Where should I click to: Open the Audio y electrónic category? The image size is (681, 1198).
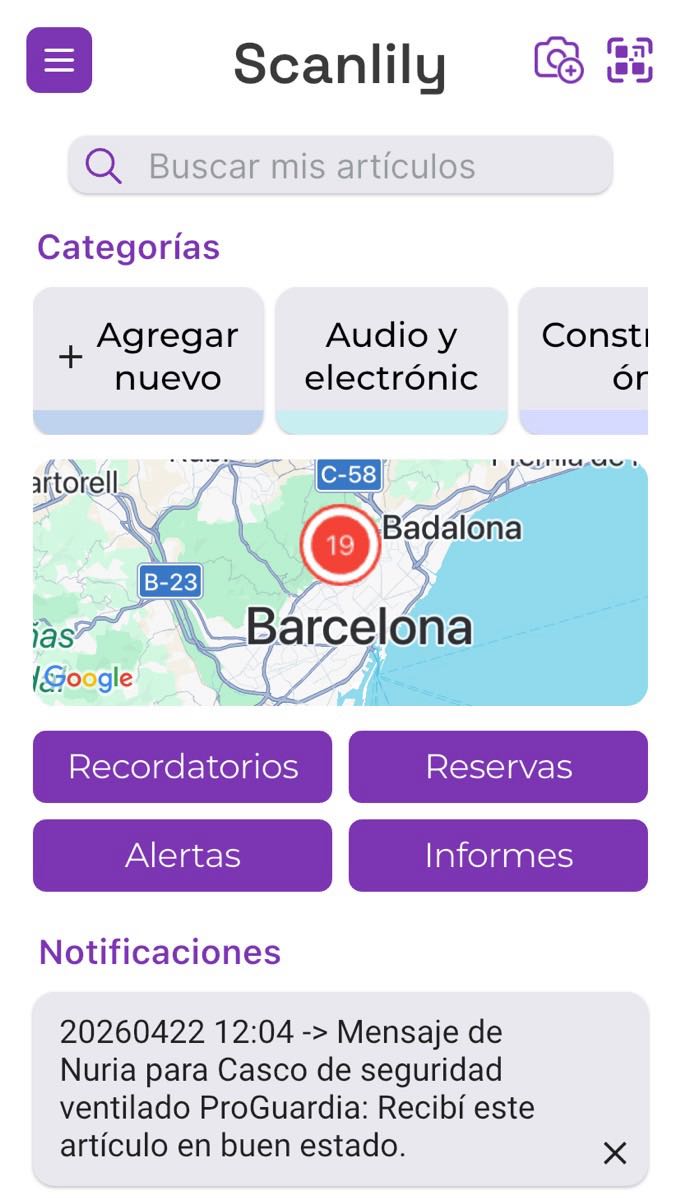(391, 357)
